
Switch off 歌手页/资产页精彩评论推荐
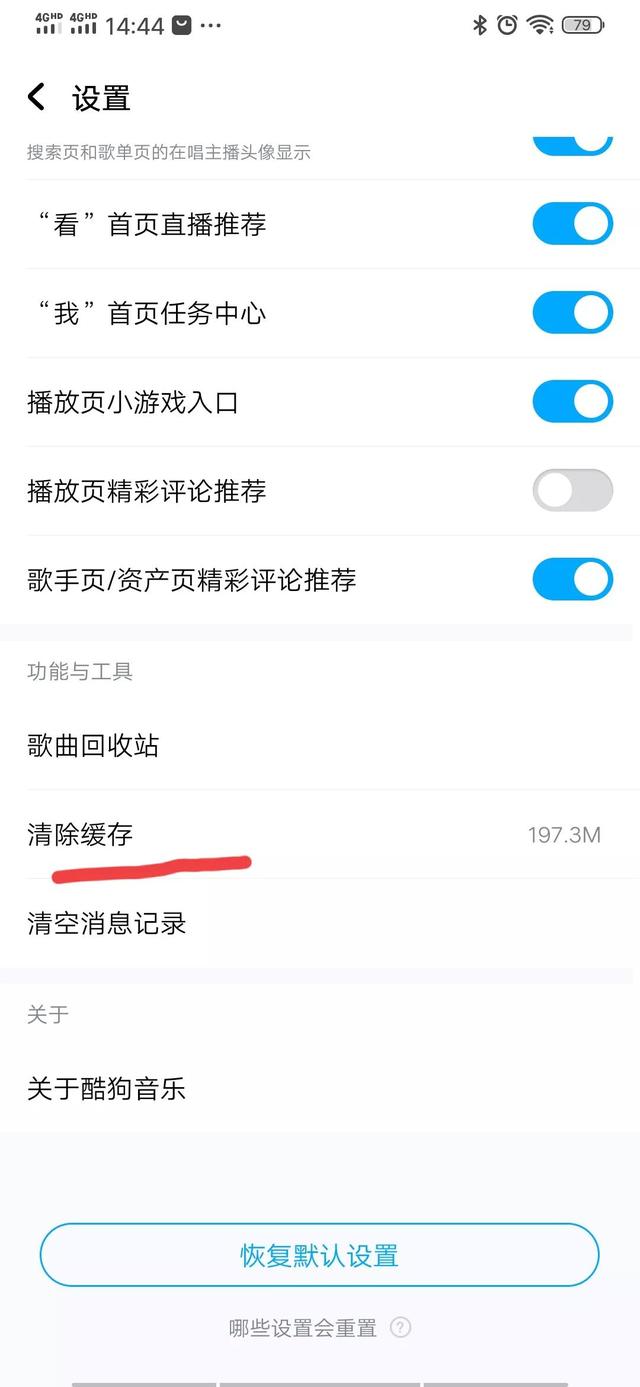(572, 580)
